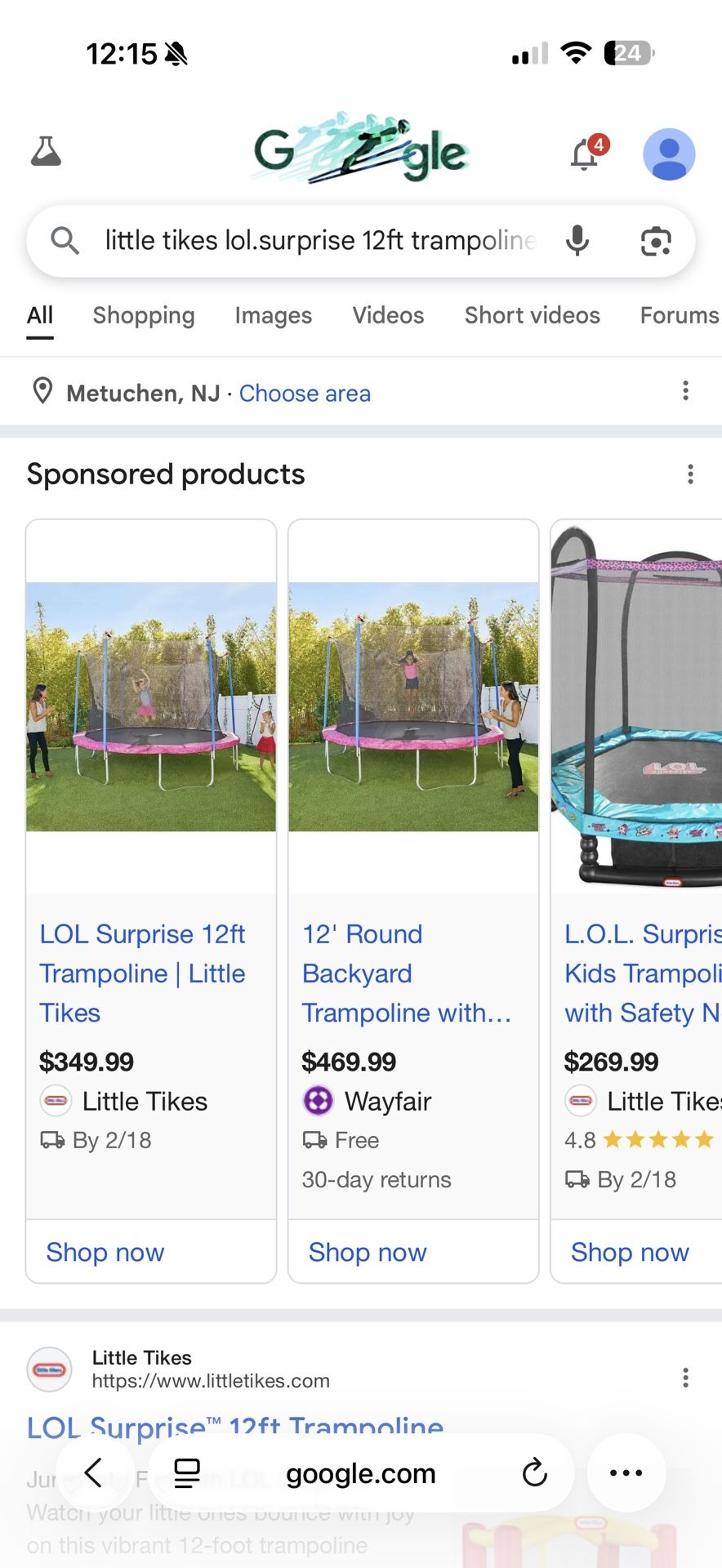Screen dimensions: 722x1568
Task: Search by image using Google Lens icon
Action: pos(655,240)
